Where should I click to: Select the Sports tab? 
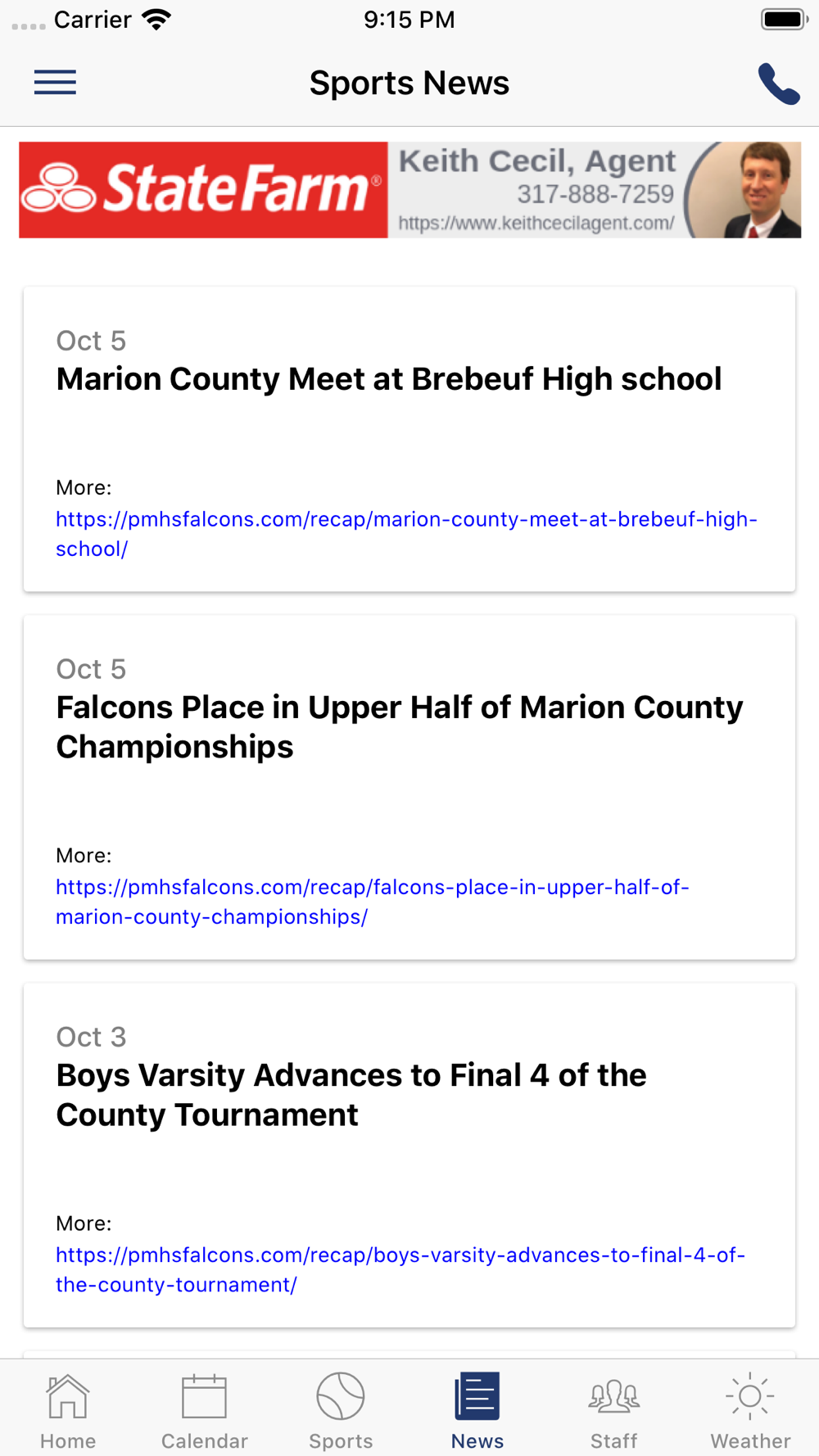[341, 1410]
